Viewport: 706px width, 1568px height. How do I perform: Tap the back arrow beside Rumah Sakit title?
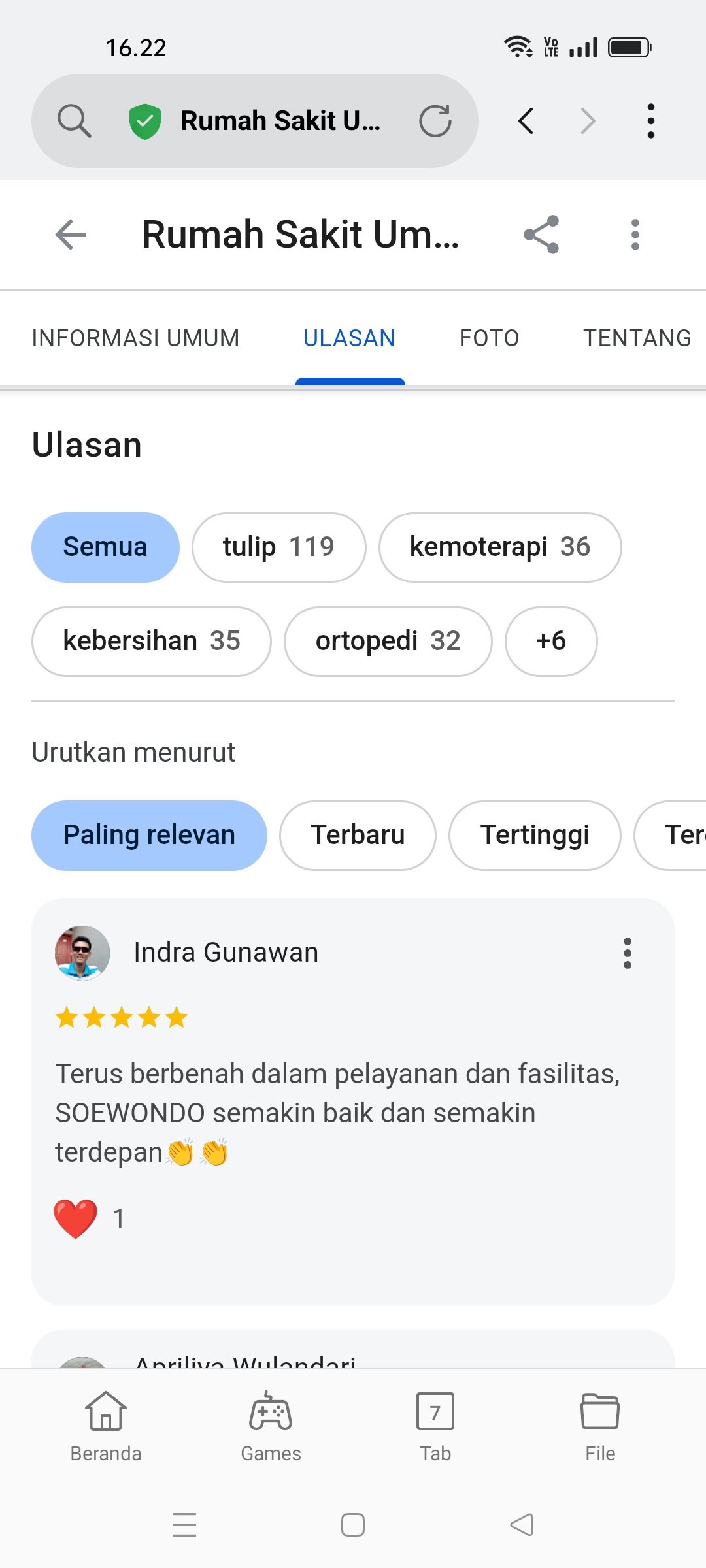click(x=71, y=235)
